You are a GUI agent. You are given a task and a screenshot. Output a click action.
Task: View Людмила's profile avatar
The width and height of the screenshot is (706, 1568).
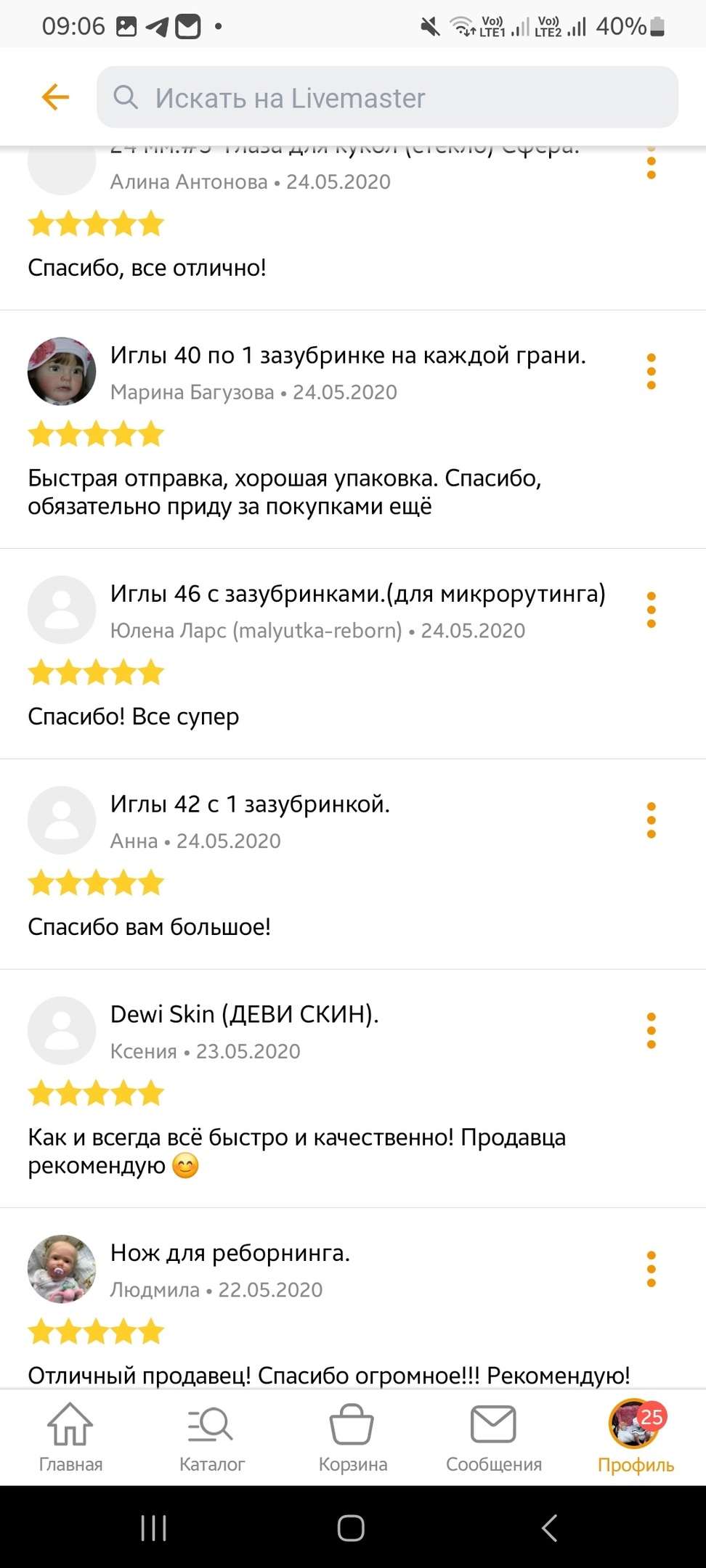62,1269
